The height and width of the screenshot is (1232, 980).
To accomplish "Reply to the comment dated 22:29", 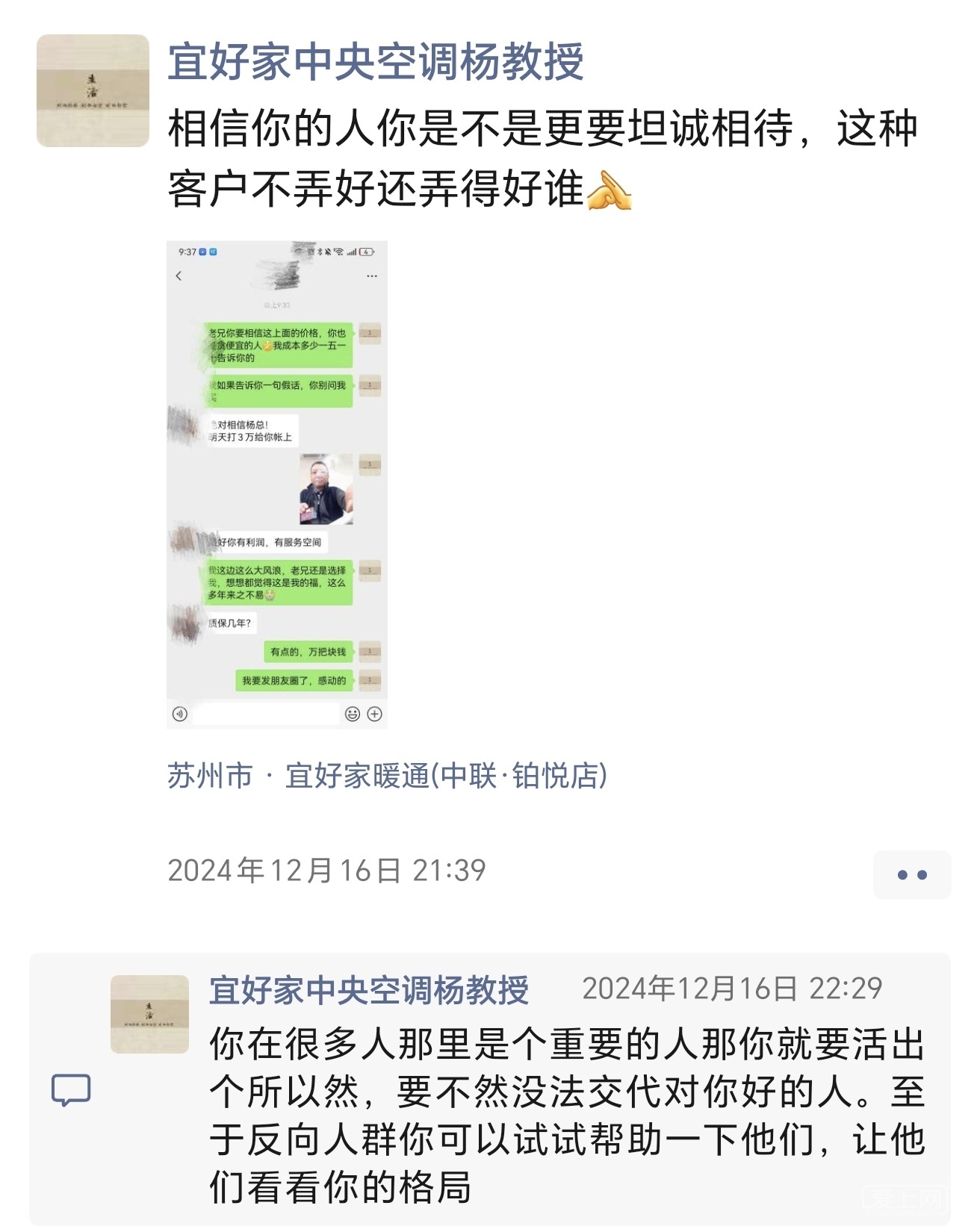I will (566, 1116).
